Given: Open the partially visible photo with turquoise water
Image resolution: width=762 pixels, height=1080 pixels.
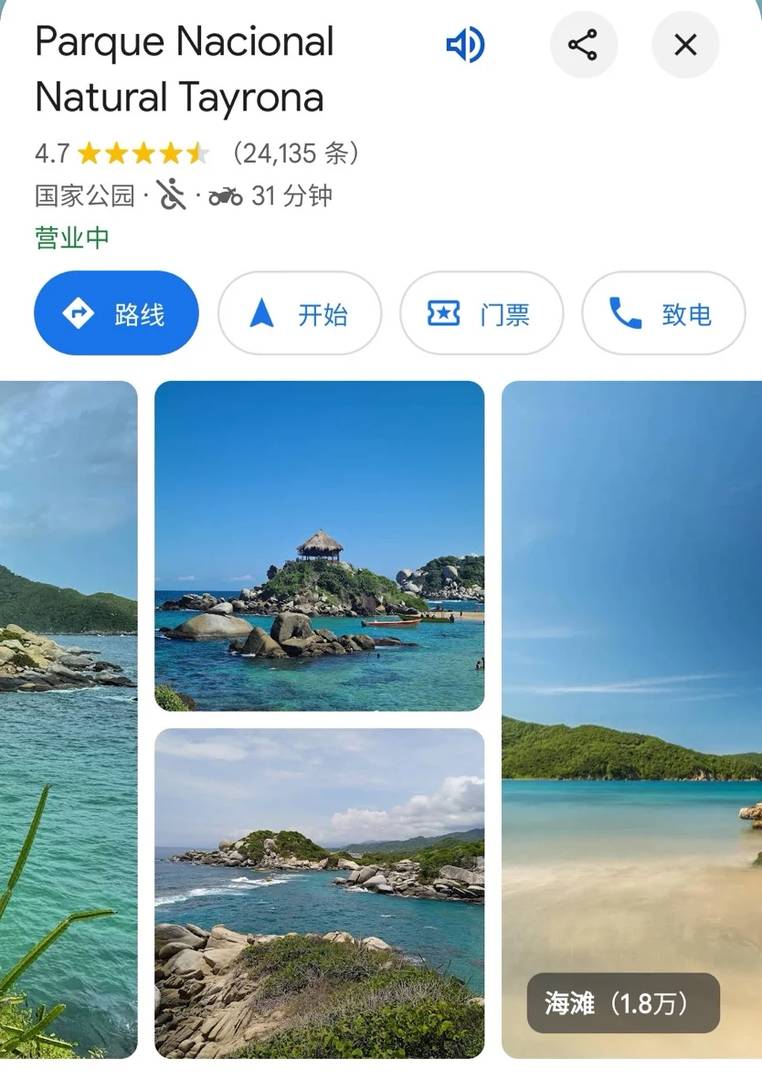Looking at the screenshot, I should [x=68, y=718].
